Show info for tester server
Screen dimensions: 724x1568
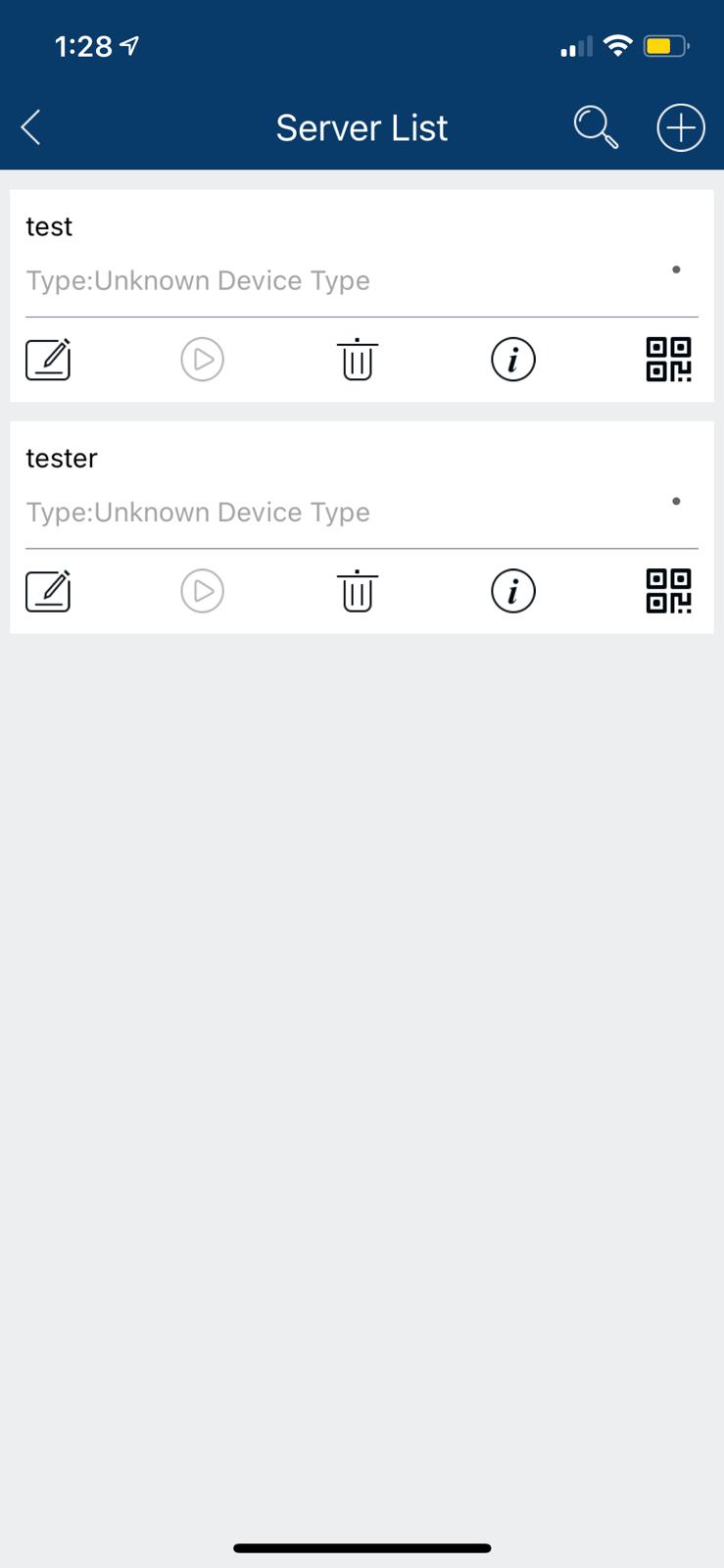[x=512, y=591]
